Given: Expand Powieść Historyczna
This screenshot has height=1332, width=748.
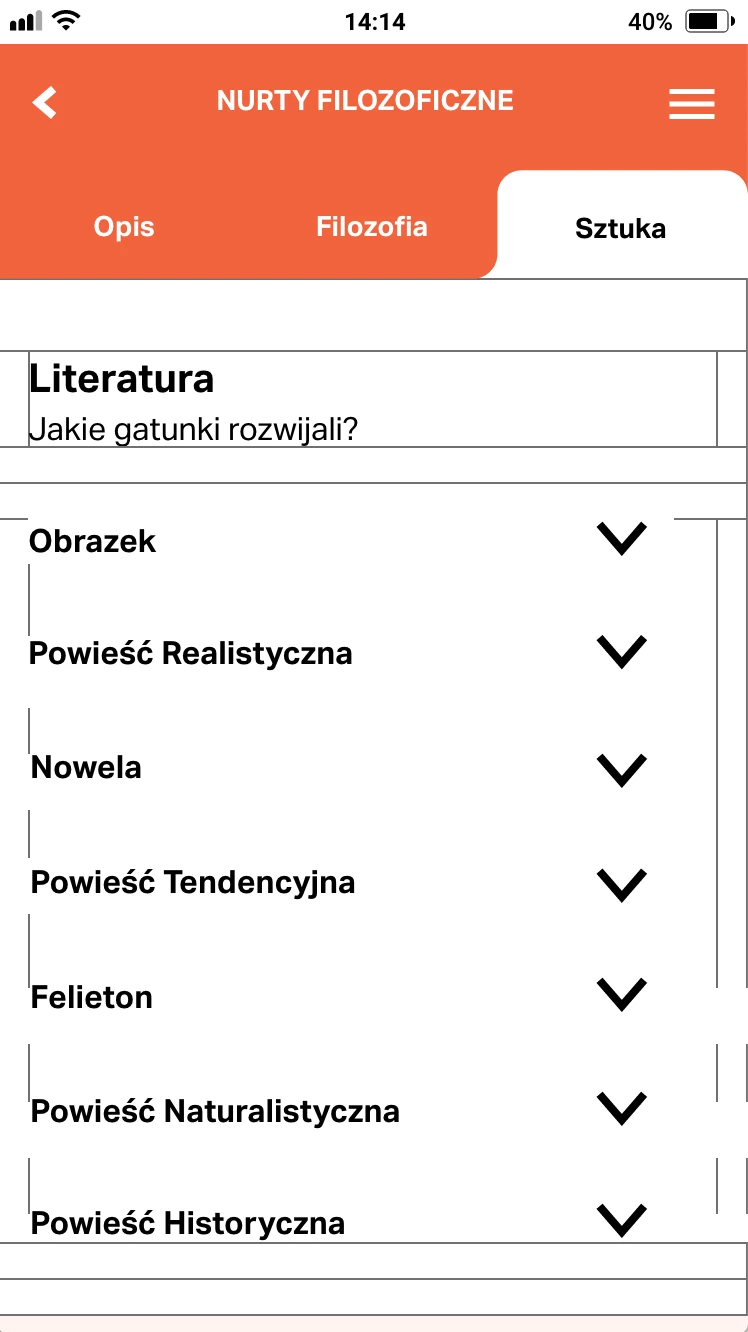Looking at the screenshot, I should tap(621, 1220).
